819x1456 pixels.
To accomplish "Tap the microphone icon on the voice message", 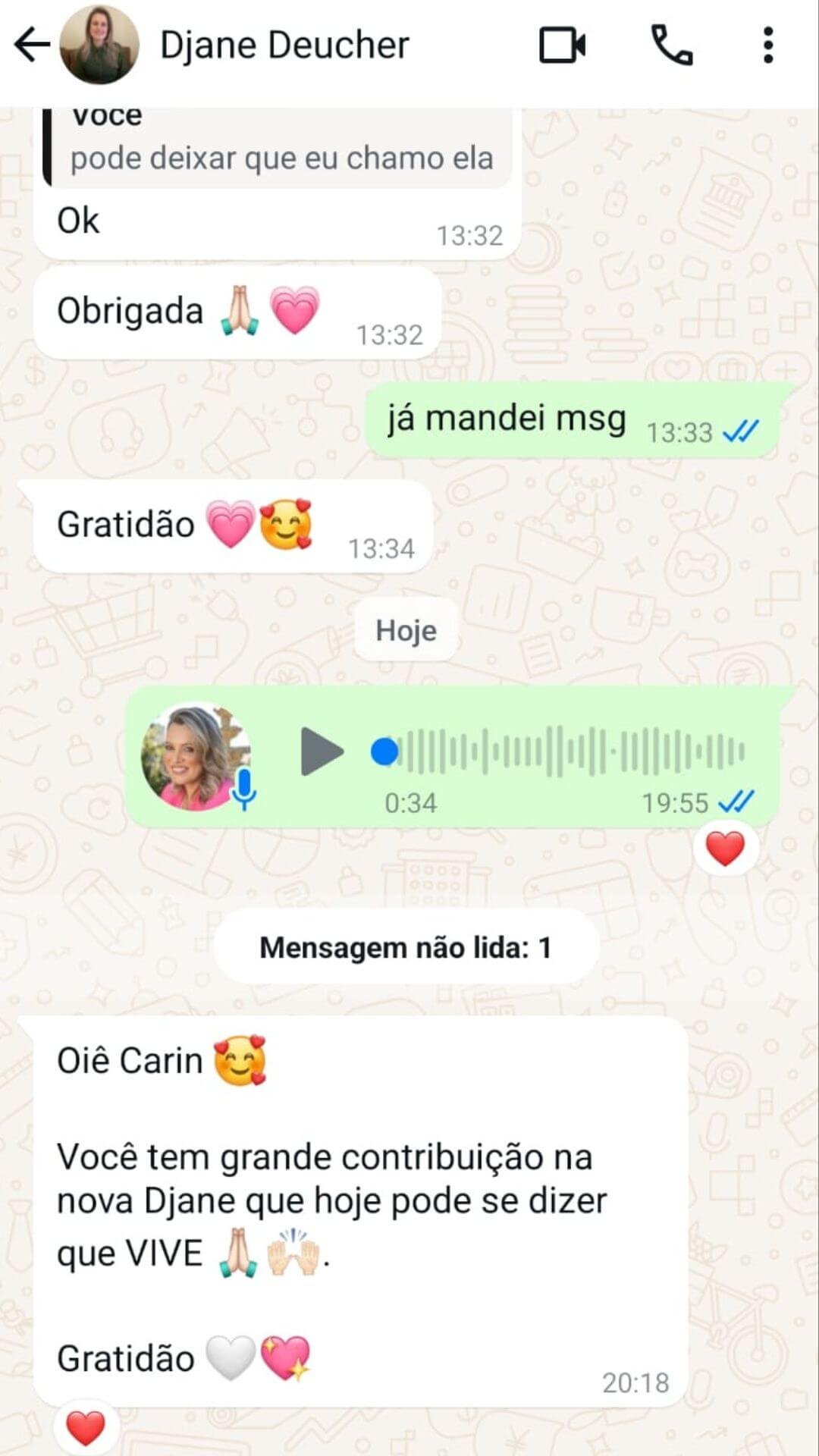I will tap(243, 791).
